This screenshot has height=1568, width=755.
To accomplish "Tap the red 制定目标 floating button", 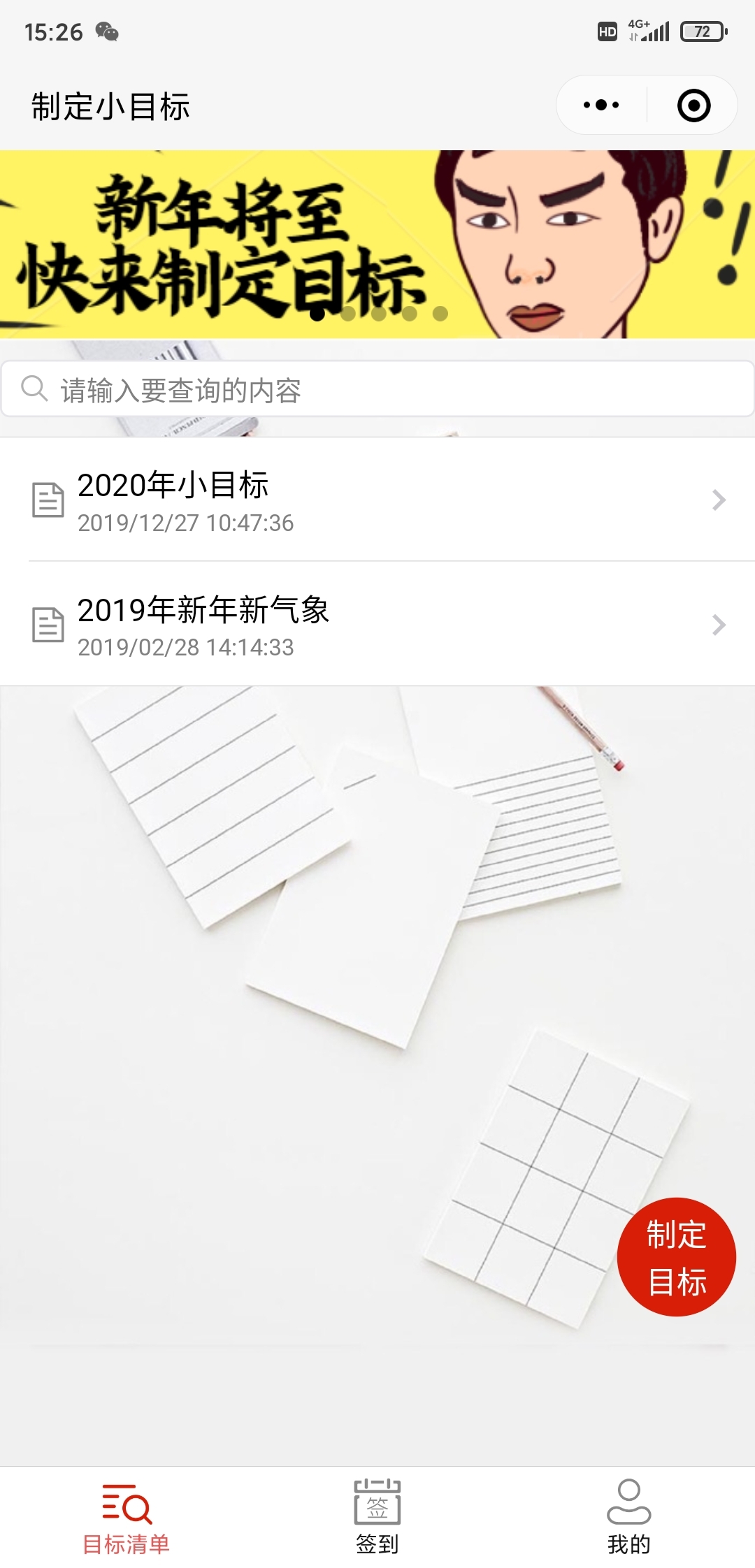I will point(676,1257).
